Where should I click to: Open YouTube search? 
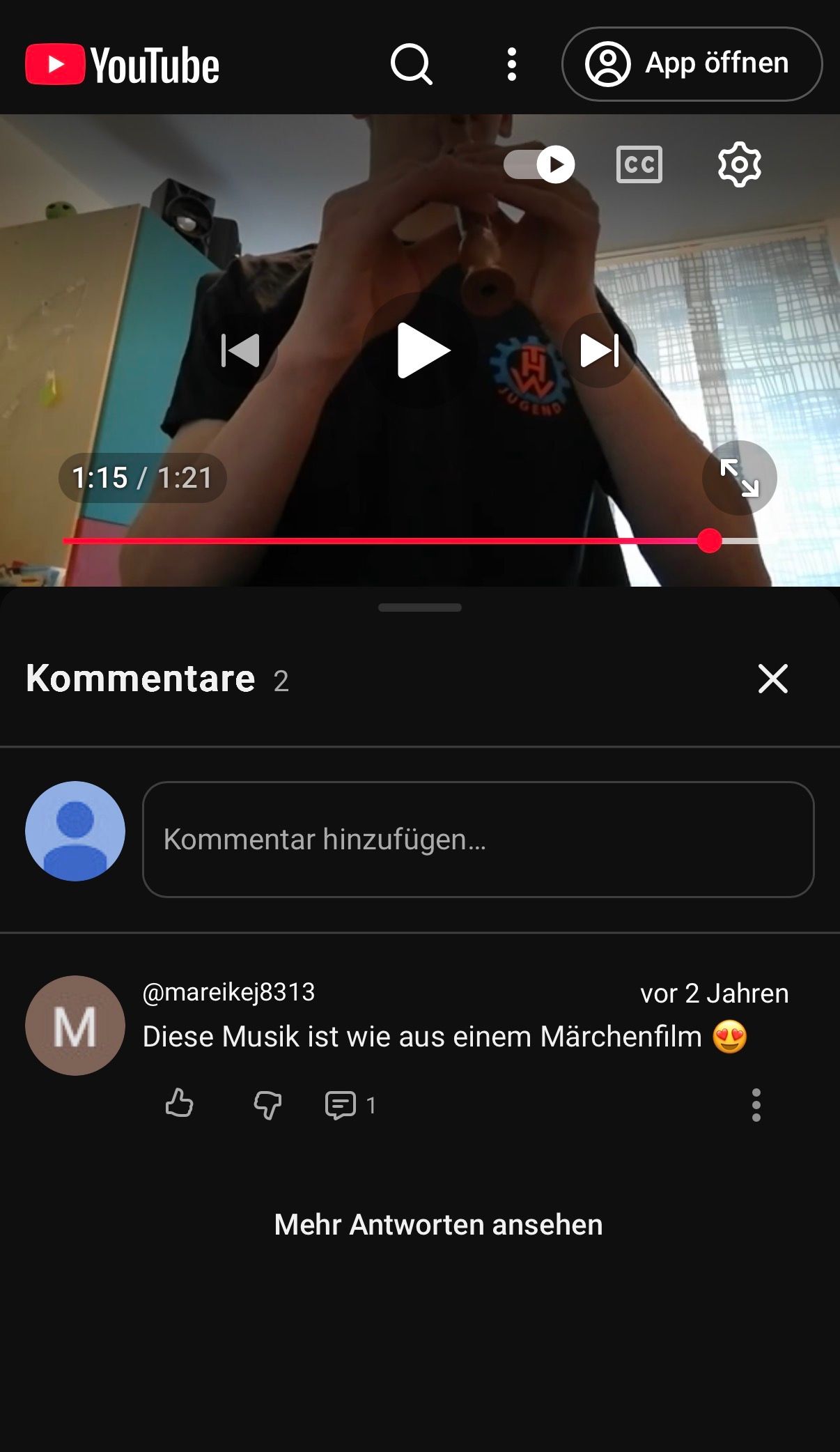[412, 64]
